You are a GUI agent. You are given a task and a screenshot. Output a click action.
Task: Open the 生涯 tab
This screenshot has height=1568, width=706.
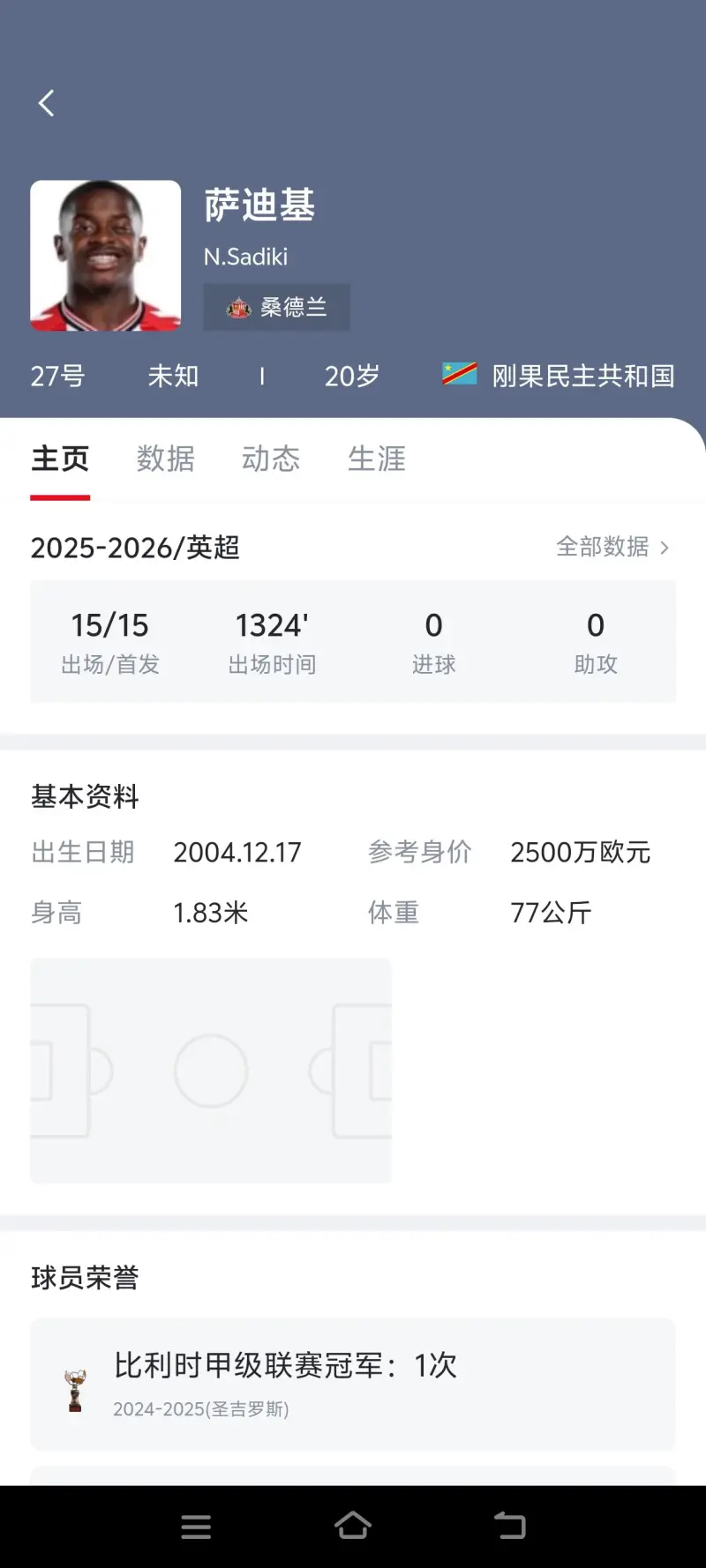[377, 459]
